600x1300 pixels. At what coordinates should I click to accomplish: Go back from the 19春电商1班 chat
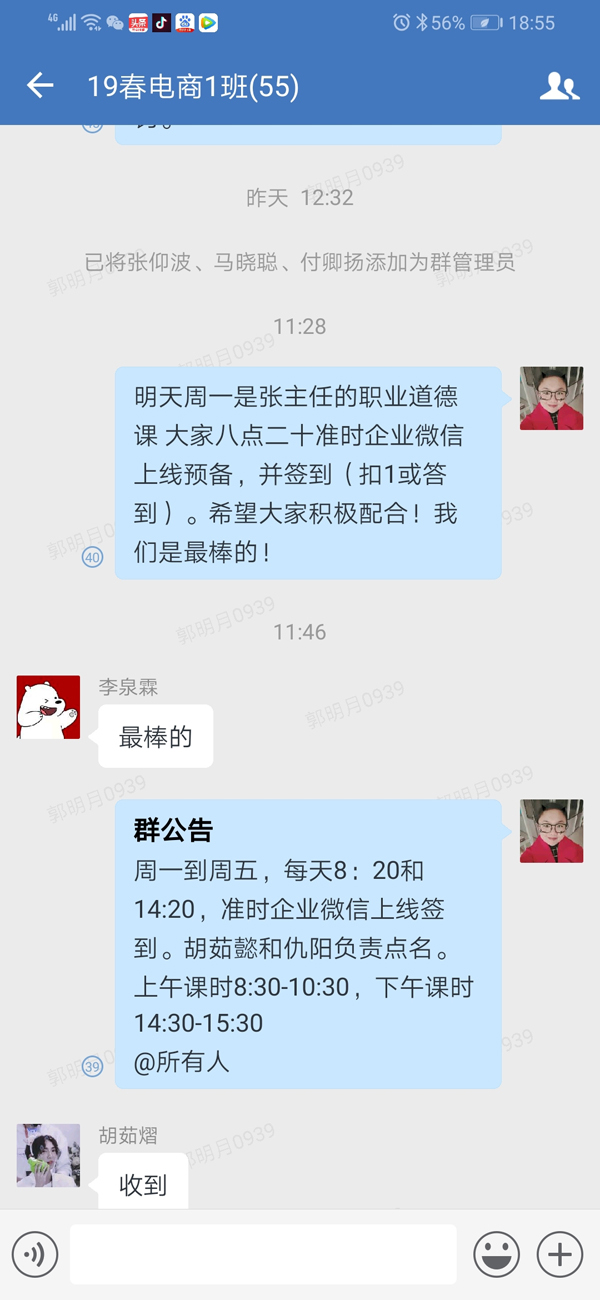[40, 86]
